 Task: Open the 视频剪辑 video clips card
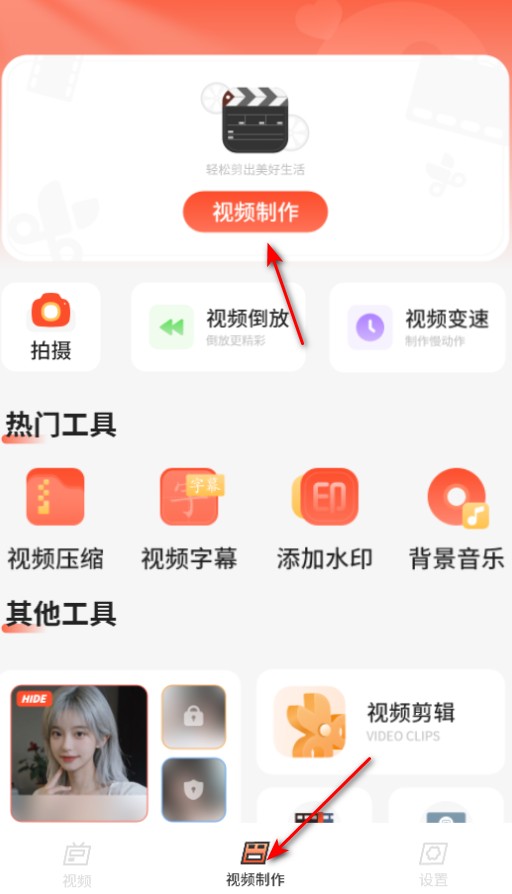point(381,722)
